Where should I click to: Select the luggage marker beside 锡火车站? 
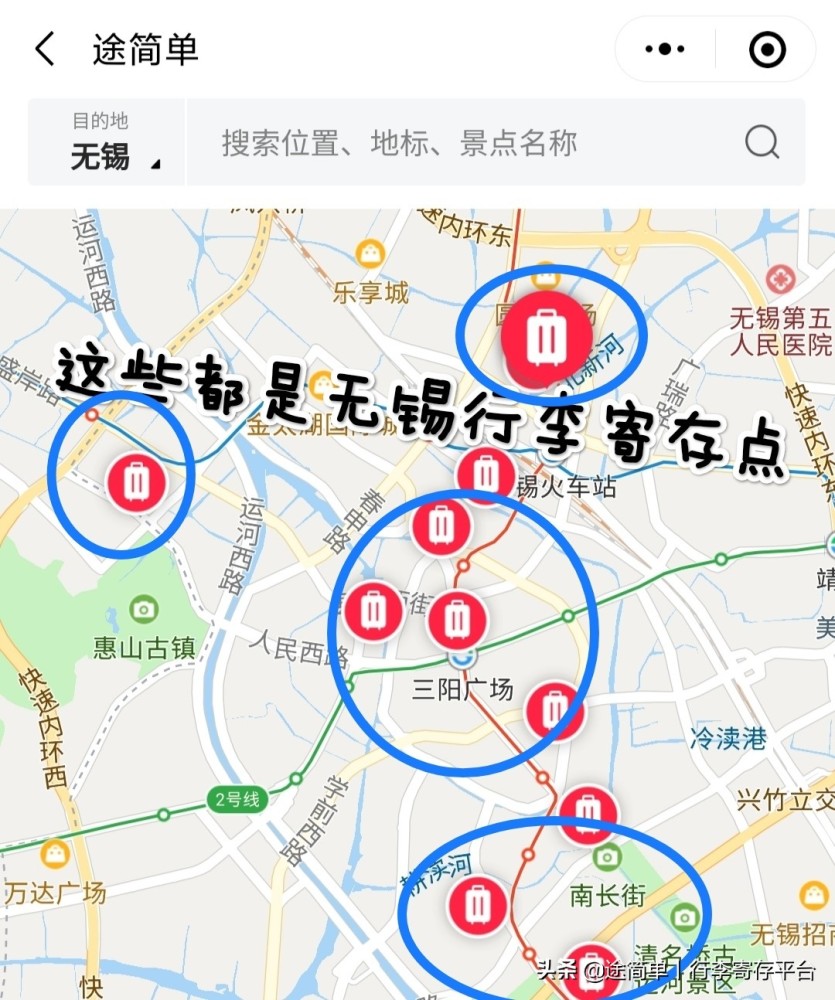point(486,472)
